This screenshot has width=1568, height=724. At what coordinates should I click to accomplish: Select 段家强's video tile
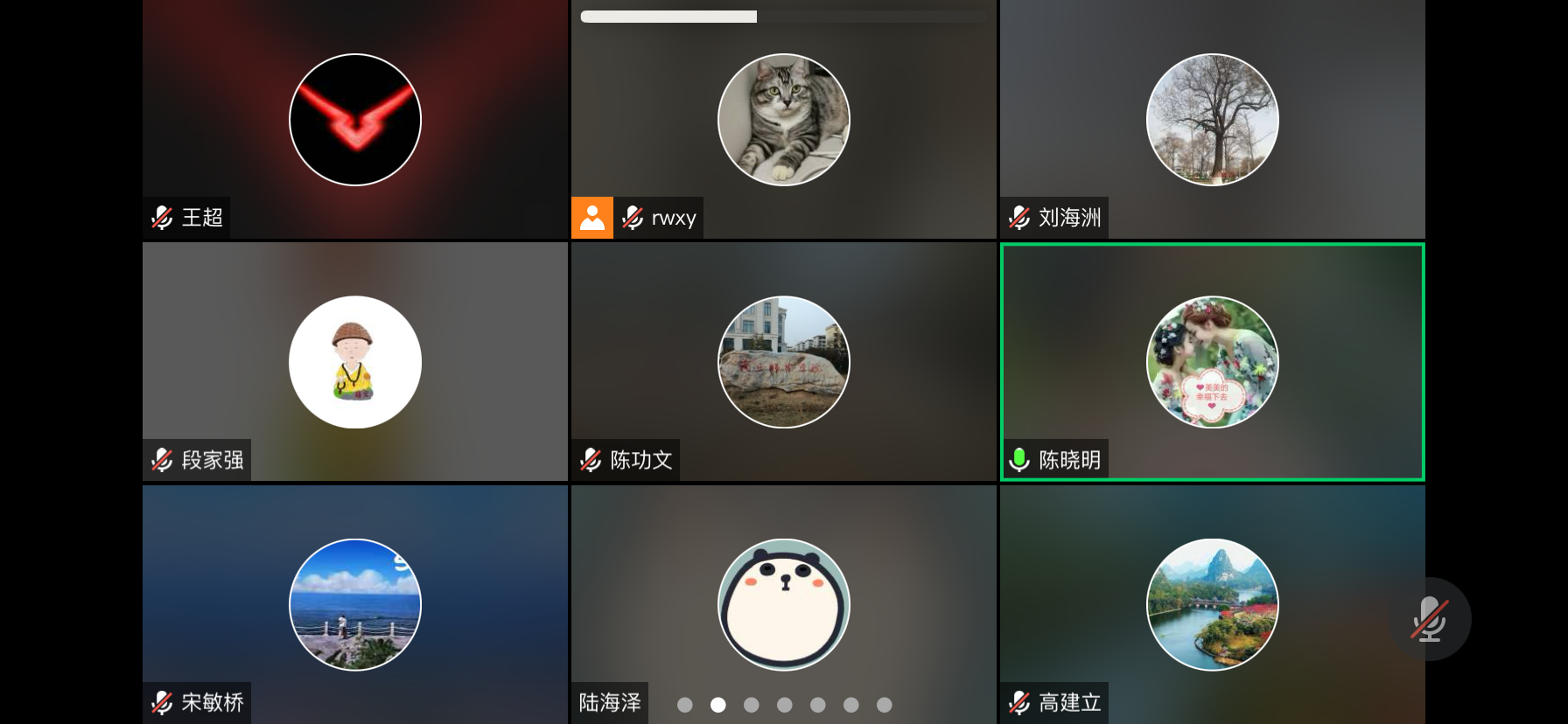355,362
